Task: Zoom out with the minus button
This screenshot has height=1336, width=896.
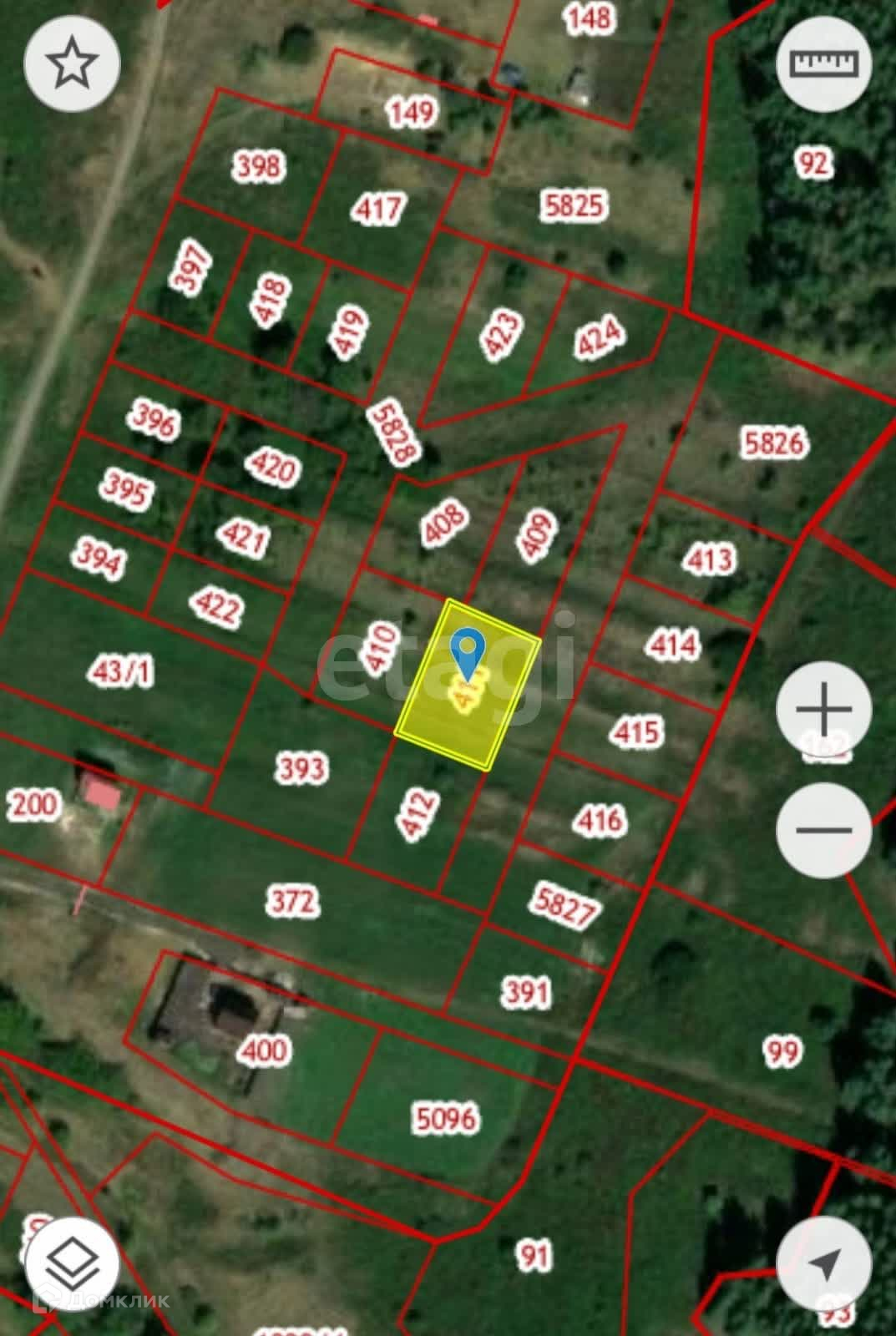Action: [823, 830]
